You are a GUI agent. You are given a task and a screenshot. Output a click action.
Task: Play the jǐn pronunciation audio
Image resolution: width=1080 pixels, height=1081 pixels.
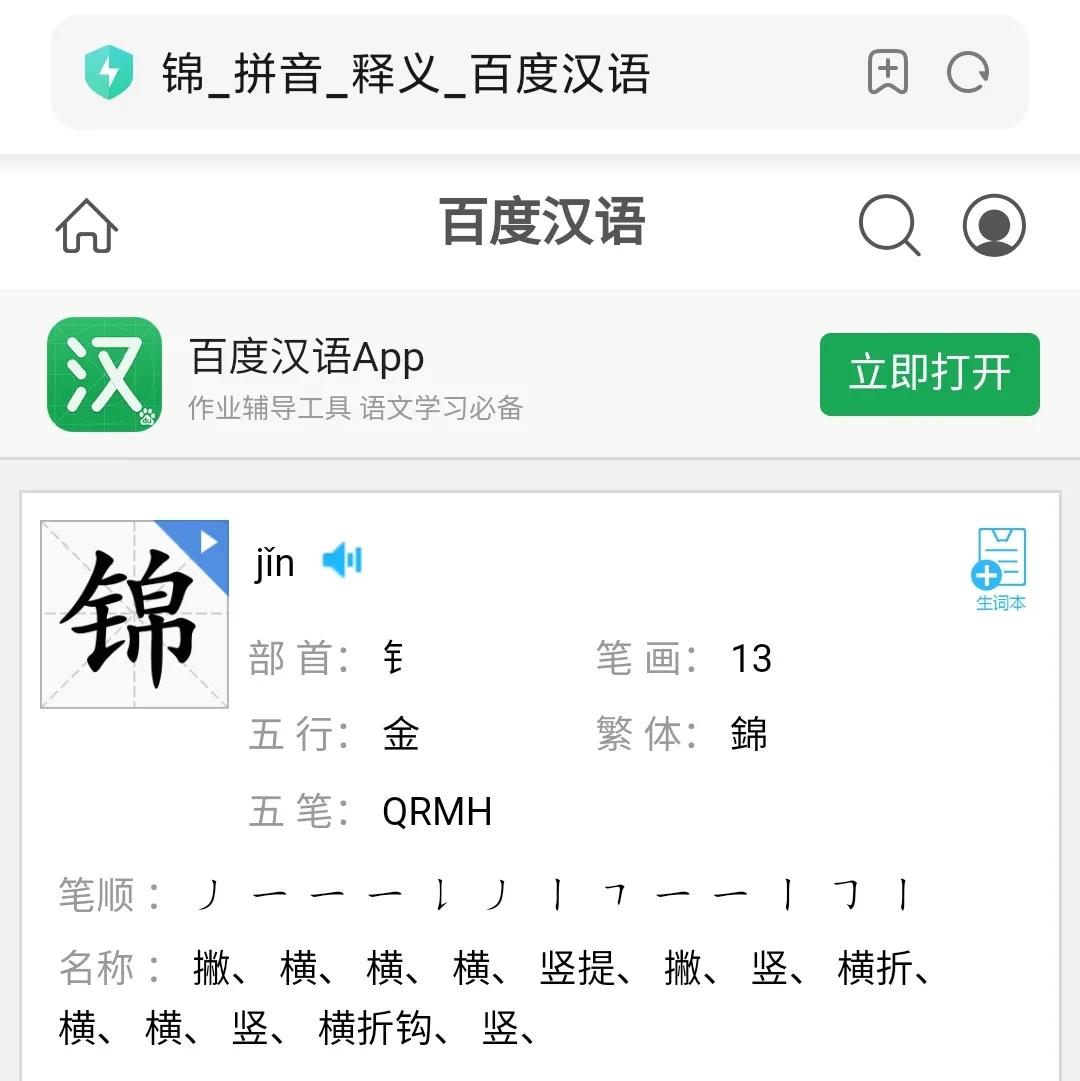pos(341,562)
